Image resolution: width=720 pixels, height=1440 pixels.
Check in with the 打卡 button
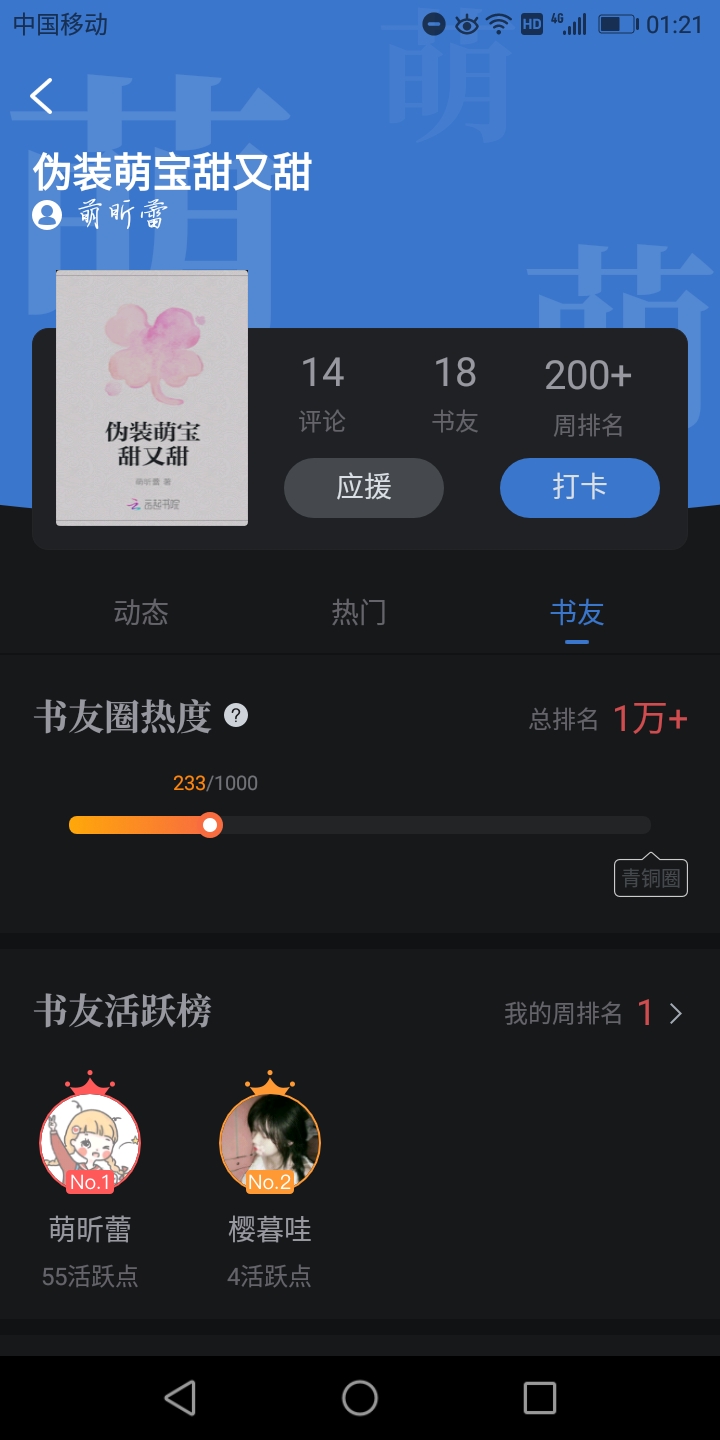580,488
